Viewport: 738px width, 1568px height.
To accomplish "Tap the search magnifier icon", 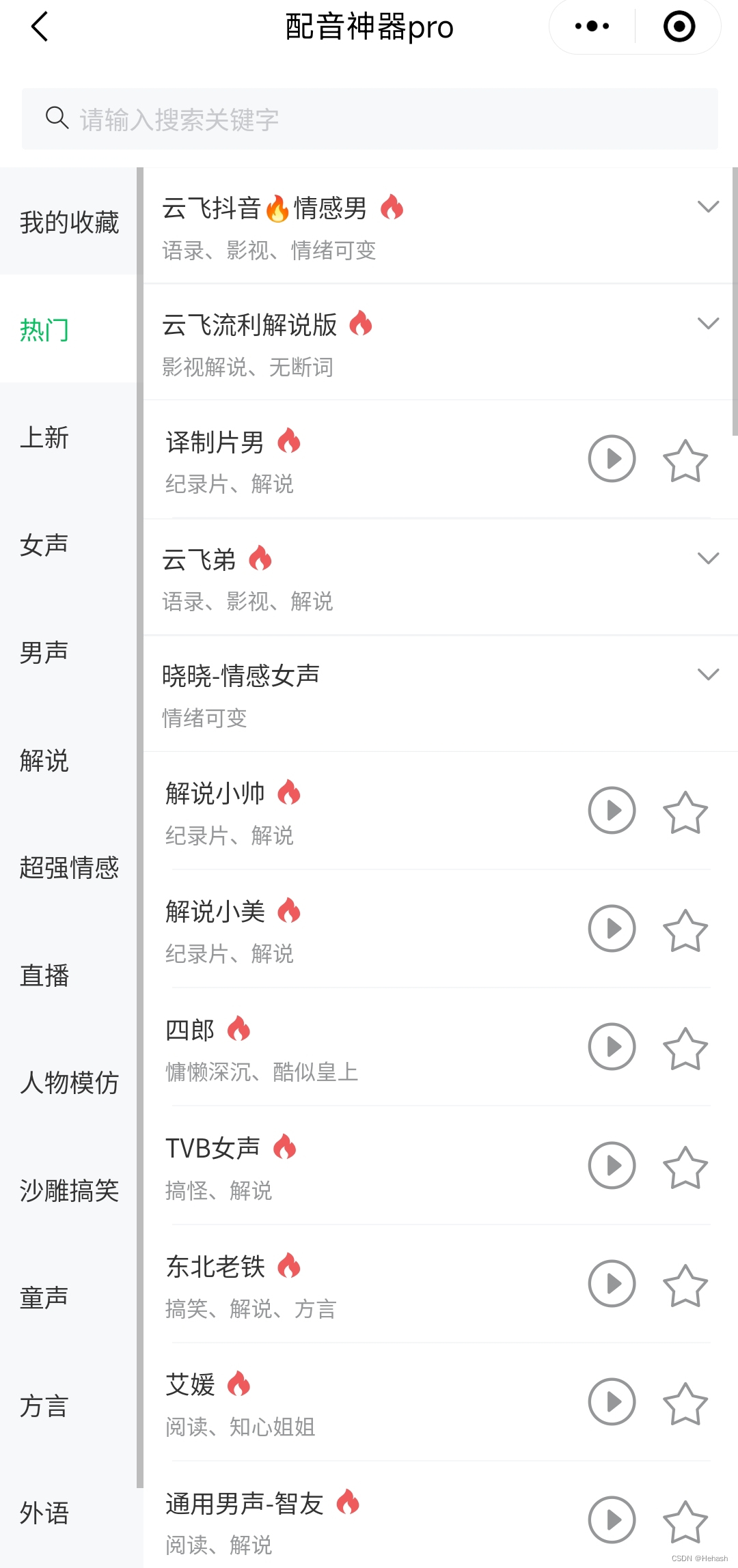I will coord(57,117).
